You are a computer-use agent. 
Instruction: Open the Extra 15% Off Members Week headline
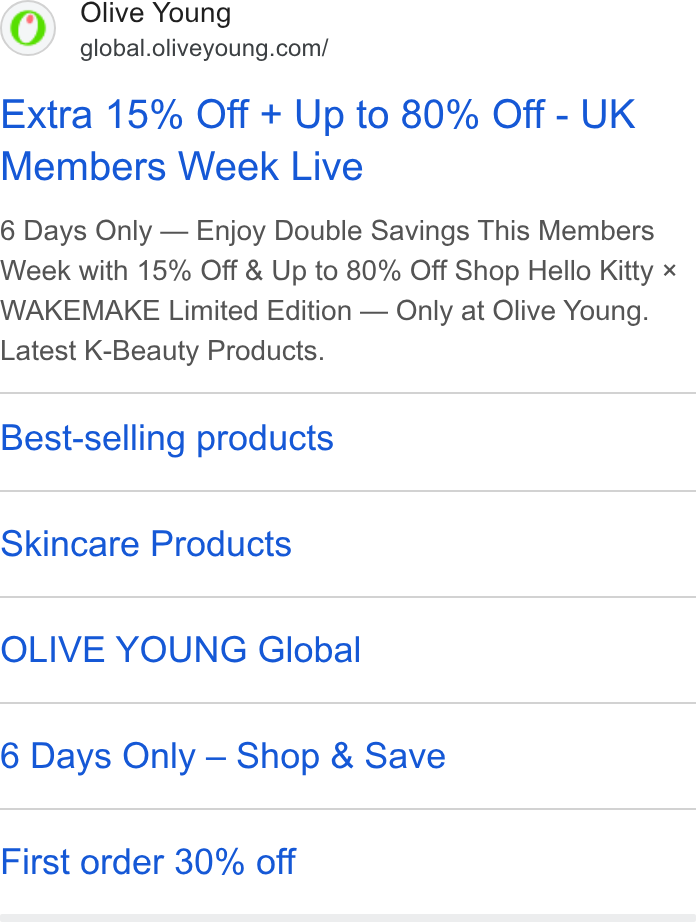[318, 141]
